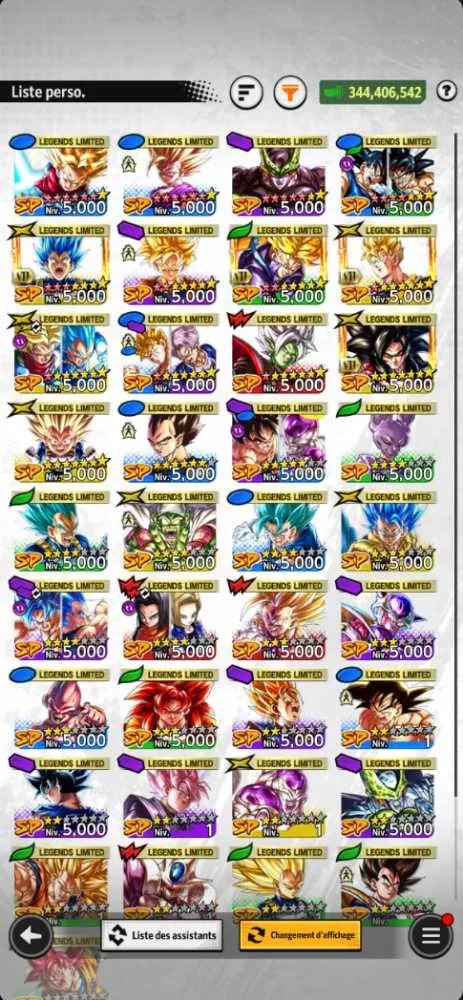The height and width of the screenshot is (1000, 463).
Task: Open the Cooler character tile
Action: point(169,885)
